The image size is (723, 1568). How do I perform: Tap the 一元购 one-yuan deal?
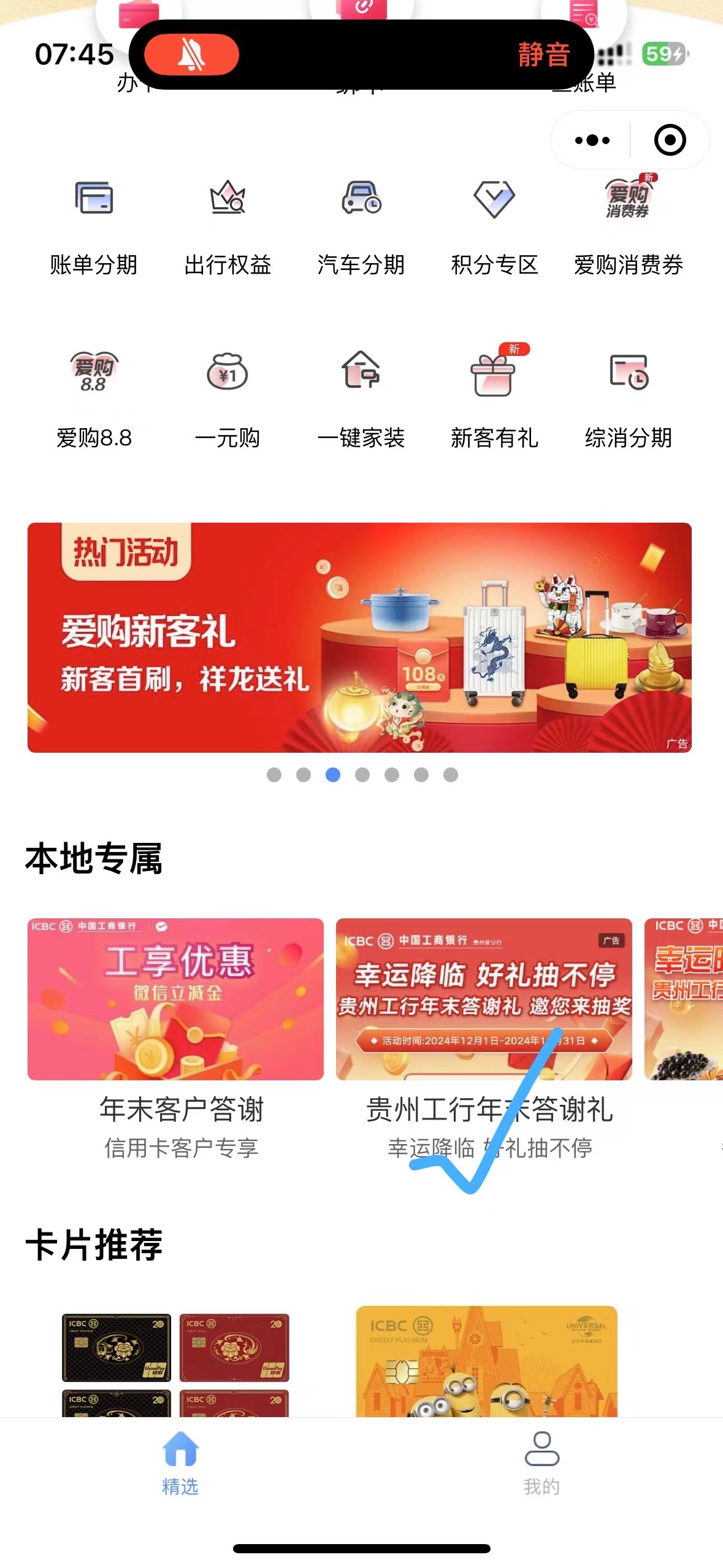click(x=228, y=399)
